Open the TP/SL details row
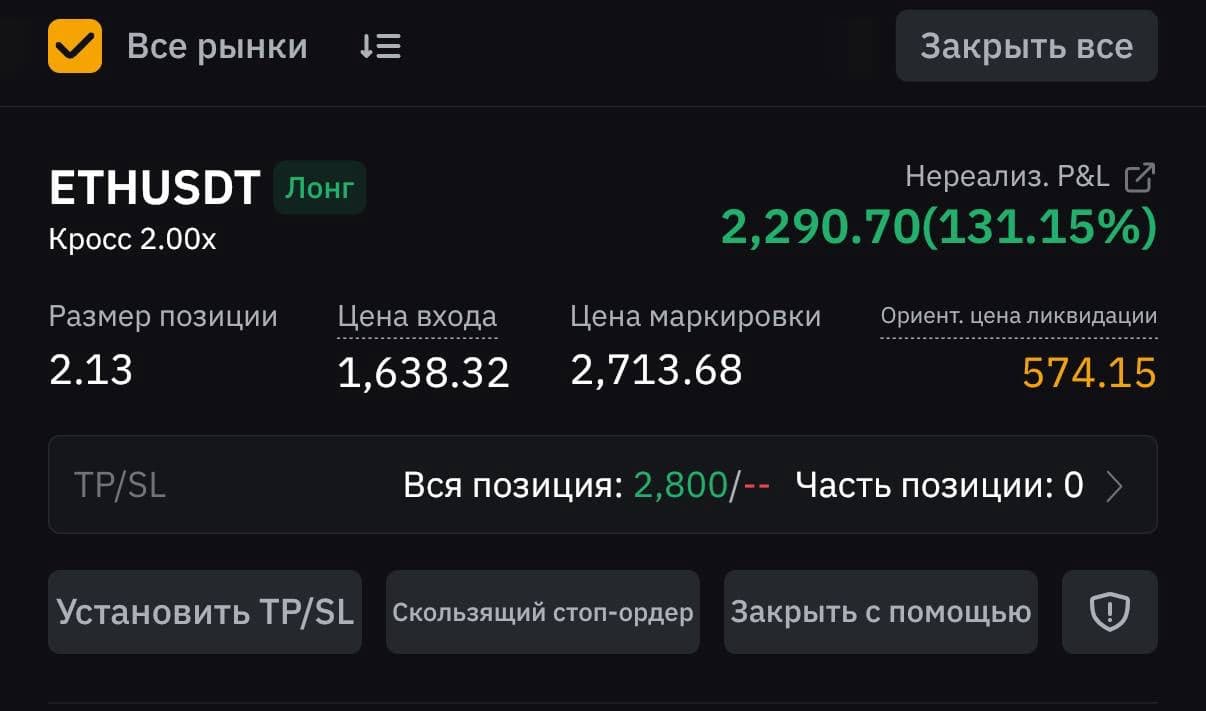Image resolution: width=1206 pixels, height=711 pixels. tap(602, 485)
